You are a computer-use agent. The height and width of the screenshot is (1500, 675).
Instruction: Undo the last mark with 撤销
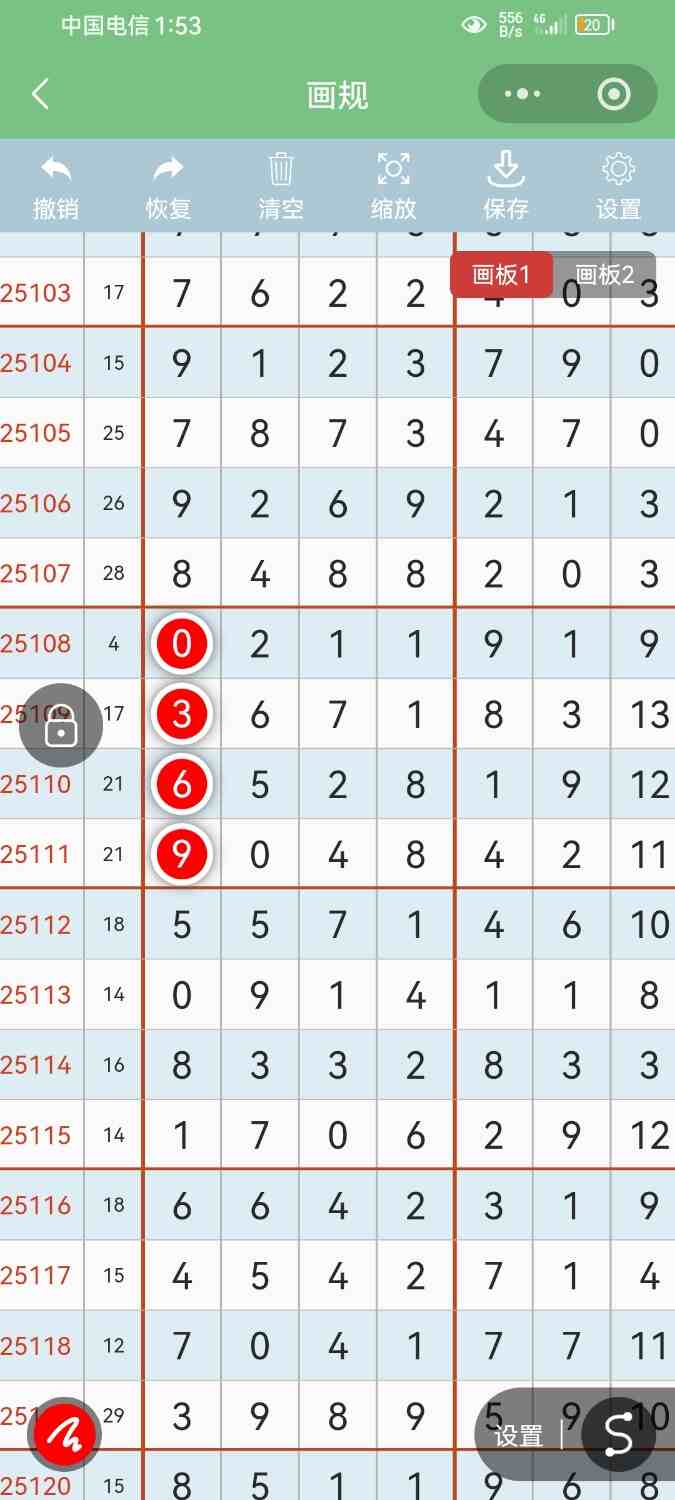pyautogui.click(x=56, y=186)
